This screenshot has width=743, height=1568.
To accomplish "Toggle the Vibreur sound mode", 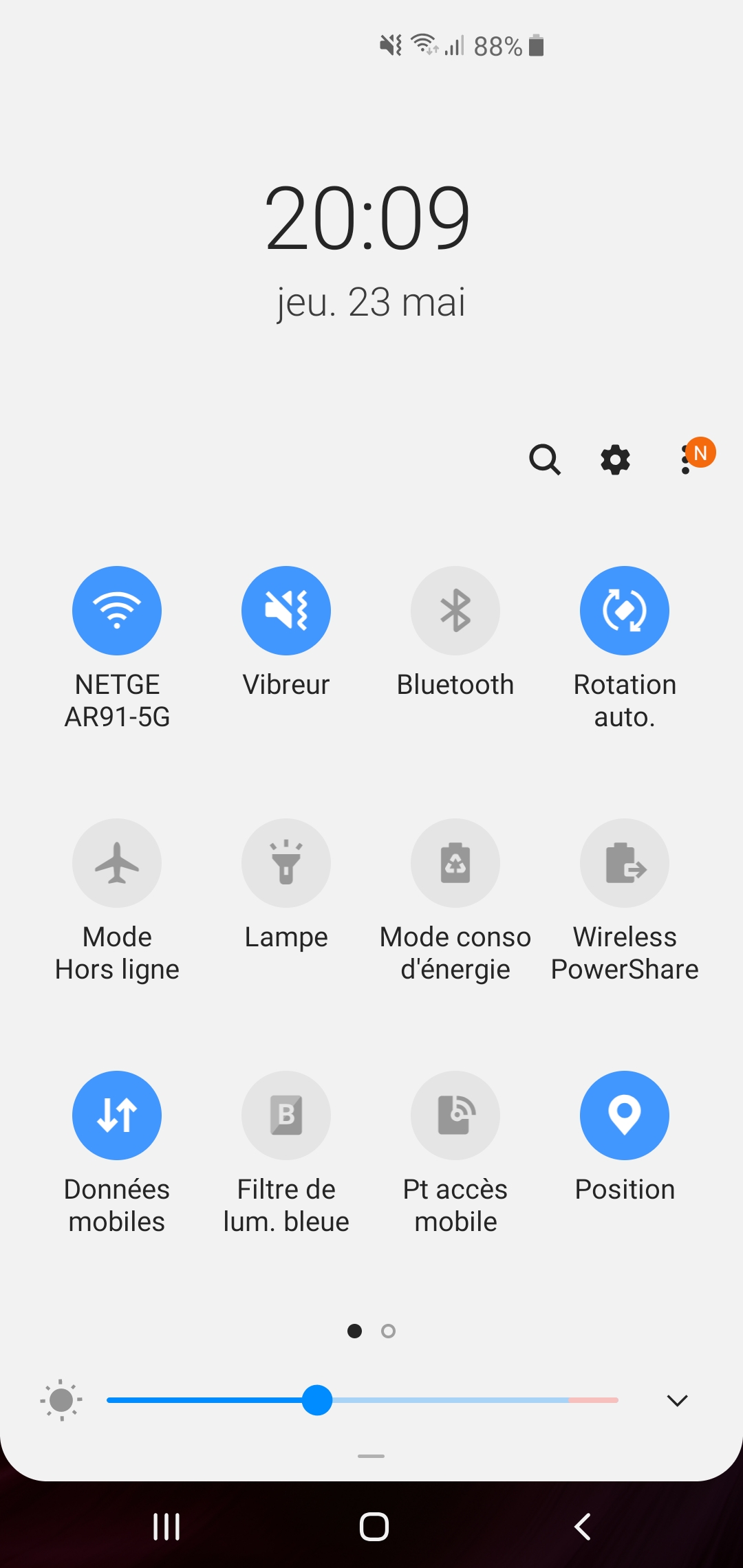I will 286,611.
